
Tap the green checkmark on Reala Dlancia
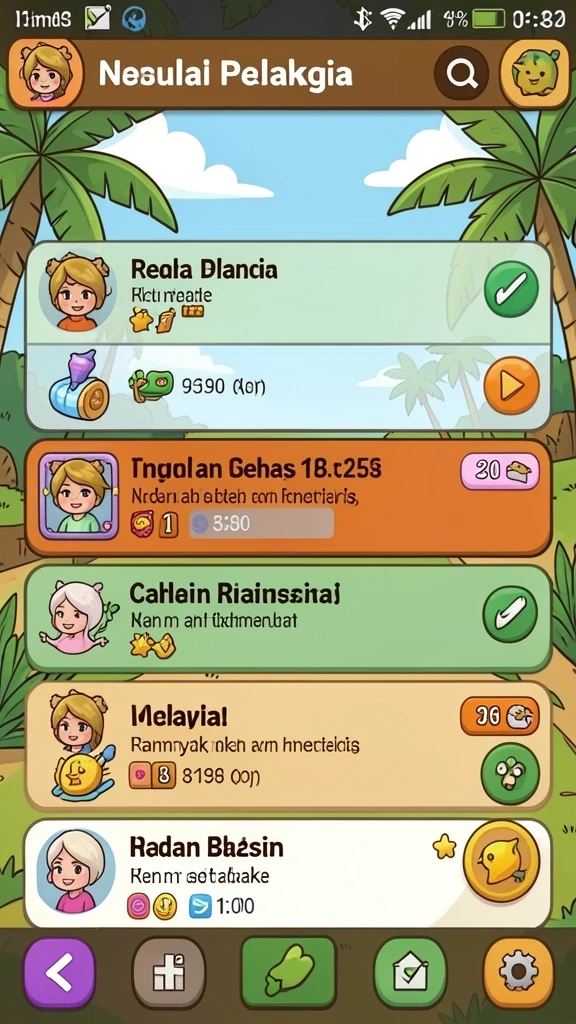click(x=511, y=289)
